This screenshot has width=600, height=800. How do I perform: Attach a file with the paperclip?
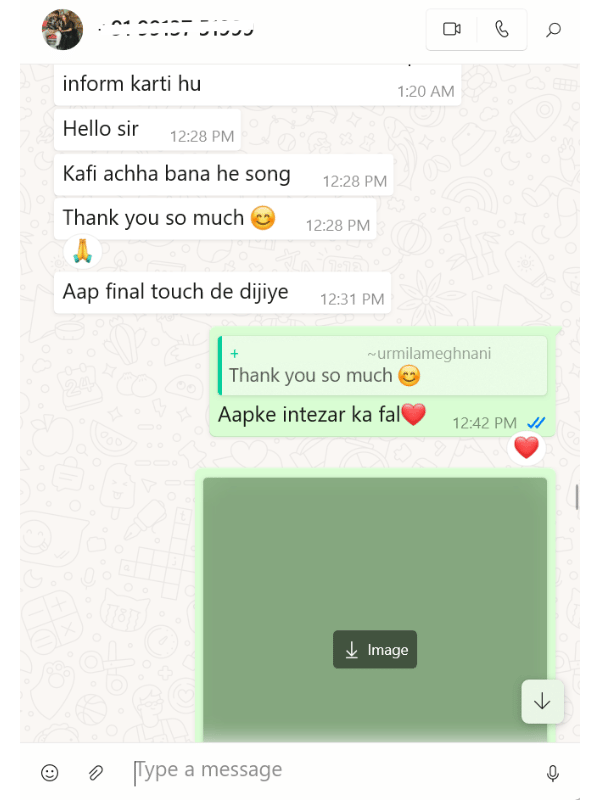click(x=96, y=772)
